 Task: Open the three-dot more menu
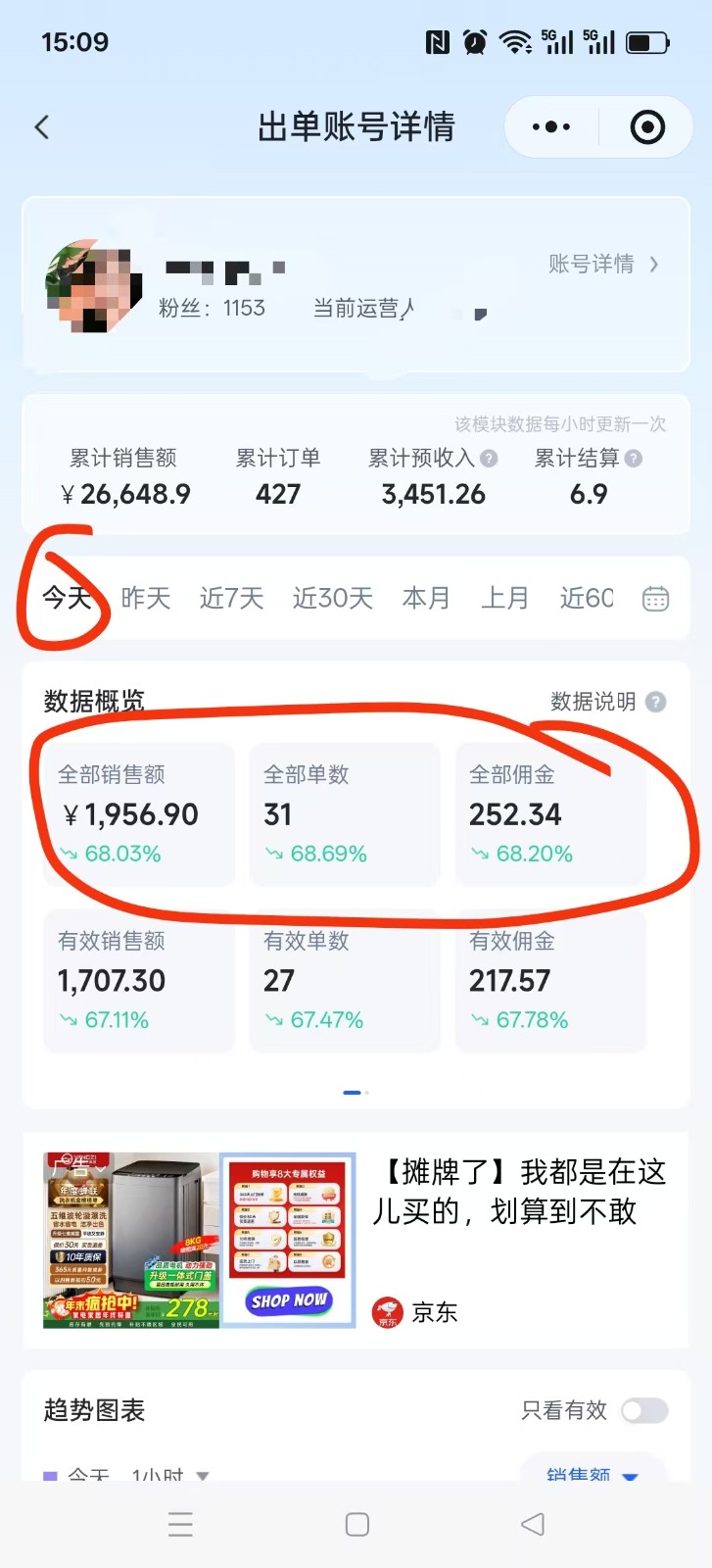click(551, 126)
